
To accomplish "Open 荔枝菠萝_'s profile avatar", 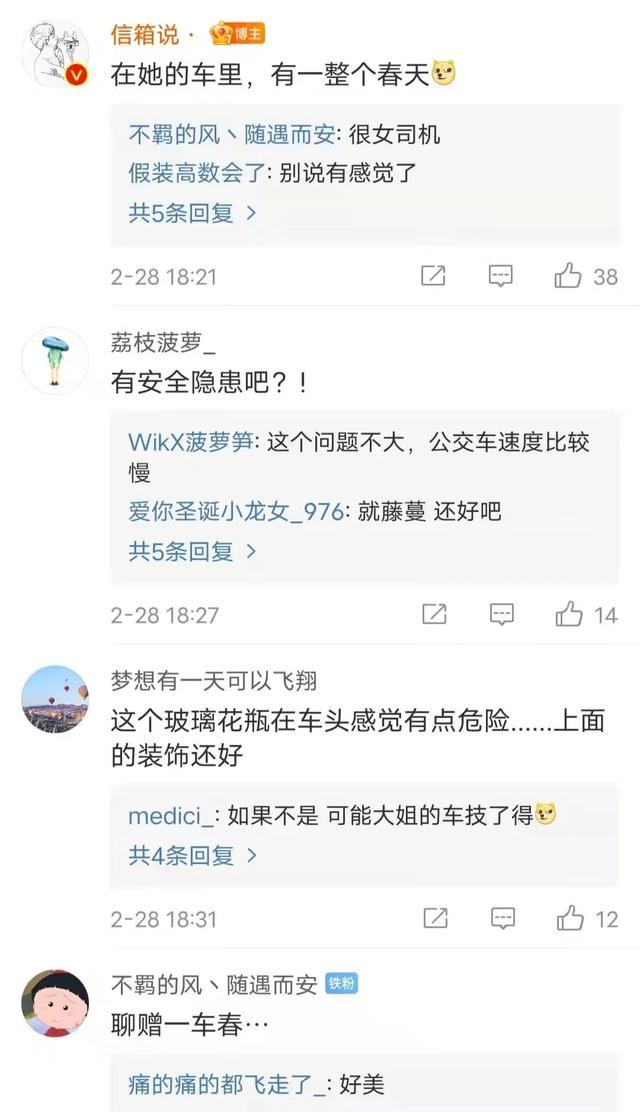I will click(x=55, y=360).
